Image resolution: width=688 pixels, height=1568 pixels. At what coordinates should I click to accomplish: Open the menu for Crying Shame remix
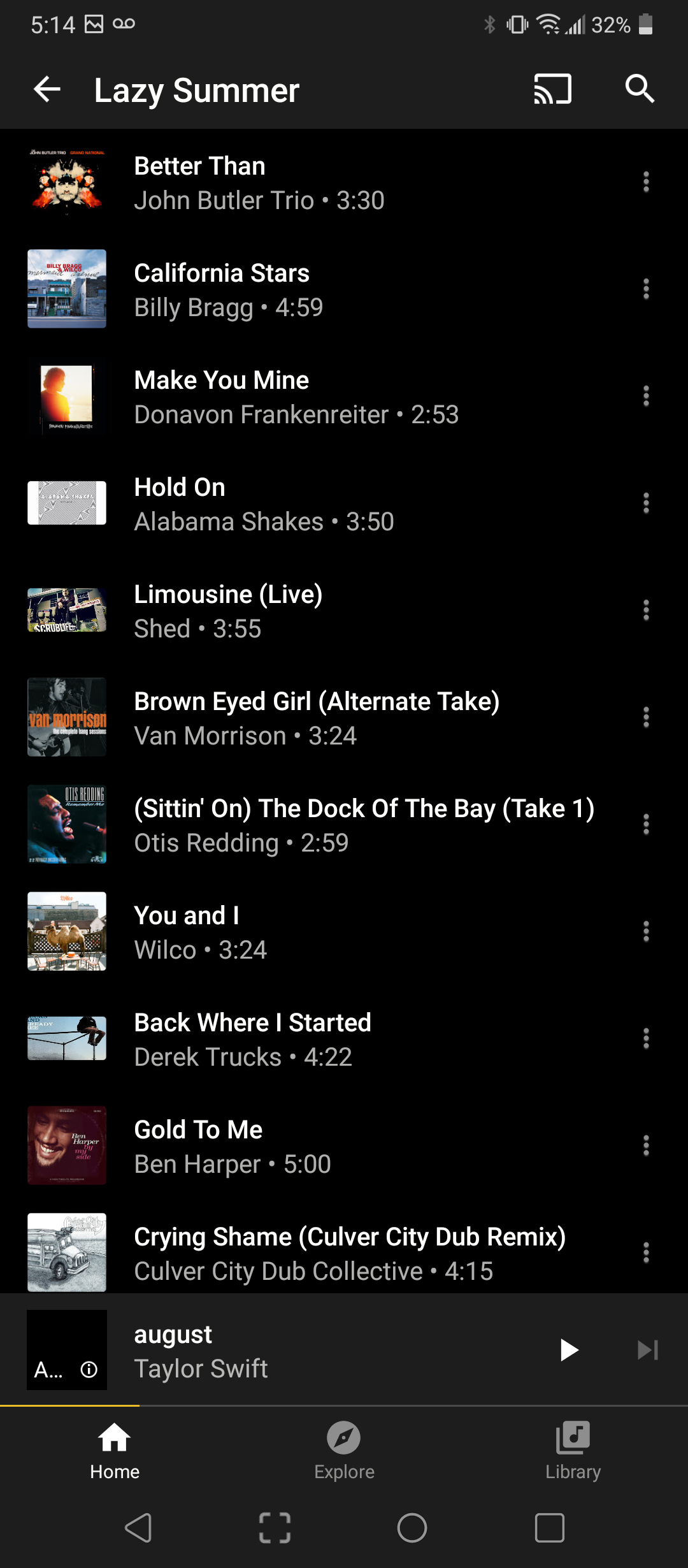click(646, 1253)
